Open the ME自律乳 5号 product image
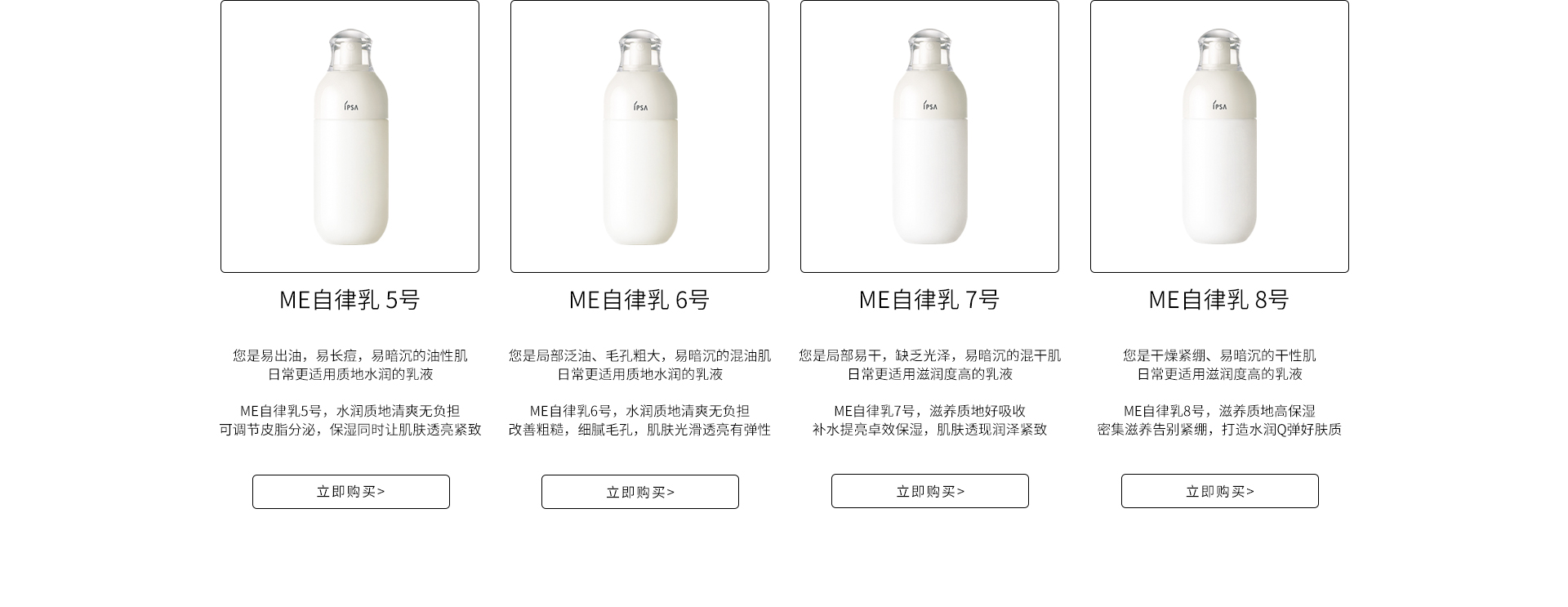The width and height of the screenshot is (1568, 607). [350, 136]
